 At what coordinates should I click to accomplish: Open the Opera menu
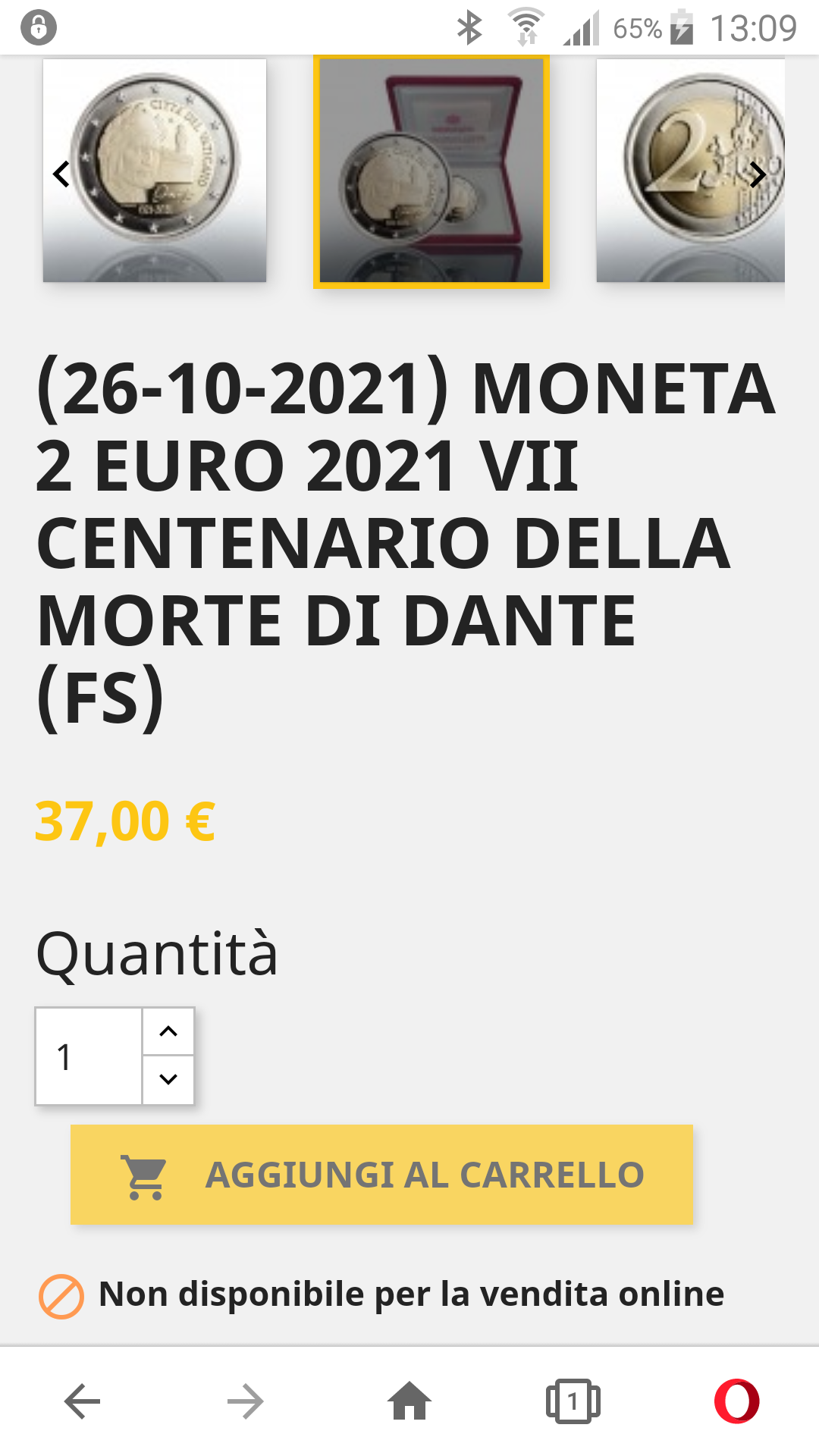pyautogui.click(x=737, y=1401)
